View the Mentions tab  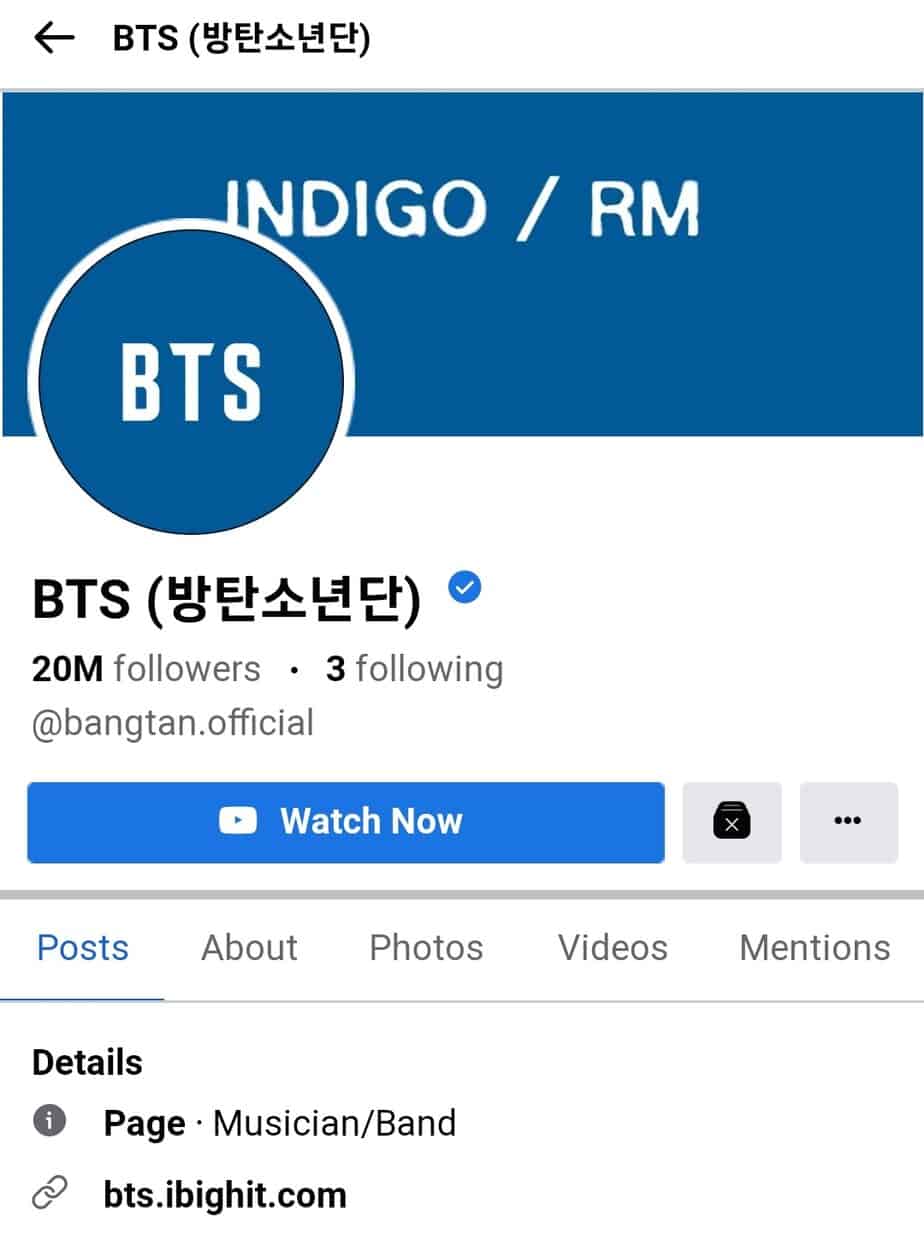coord(814,948)
